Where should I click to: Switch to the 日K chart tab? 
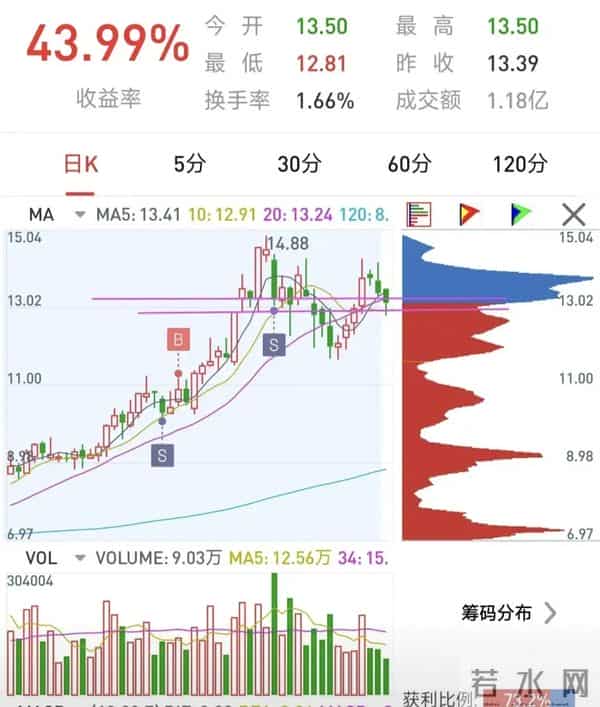click(x=81, y=163)
